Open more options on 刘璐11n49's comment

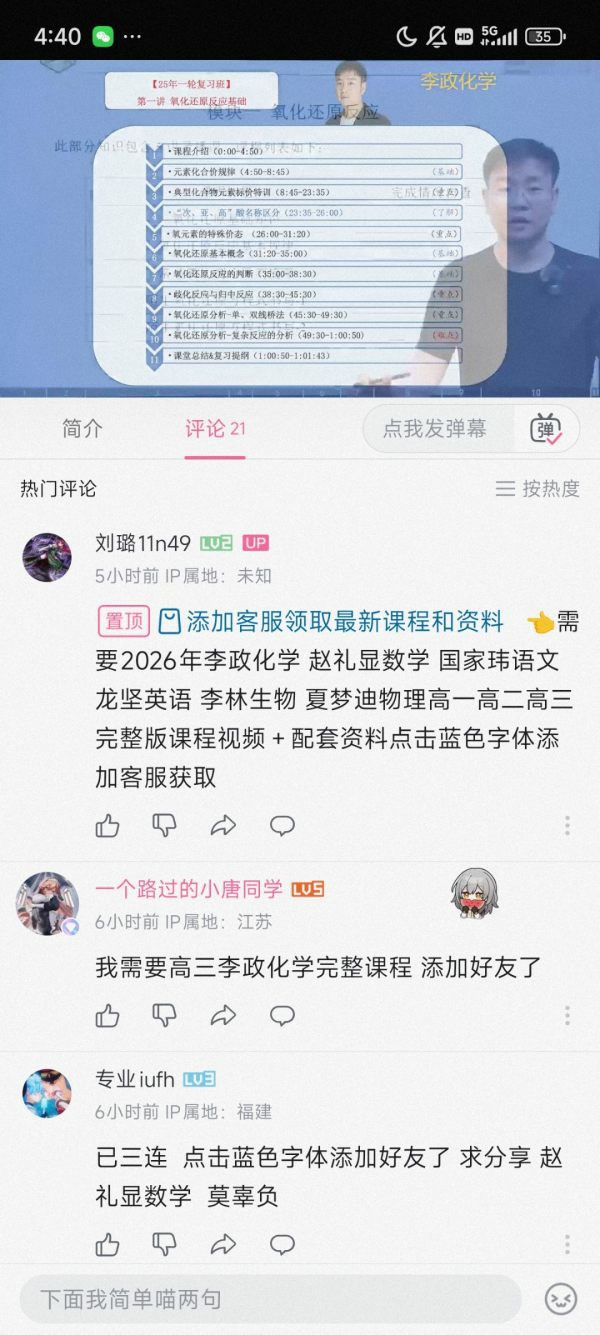point(567,825)
